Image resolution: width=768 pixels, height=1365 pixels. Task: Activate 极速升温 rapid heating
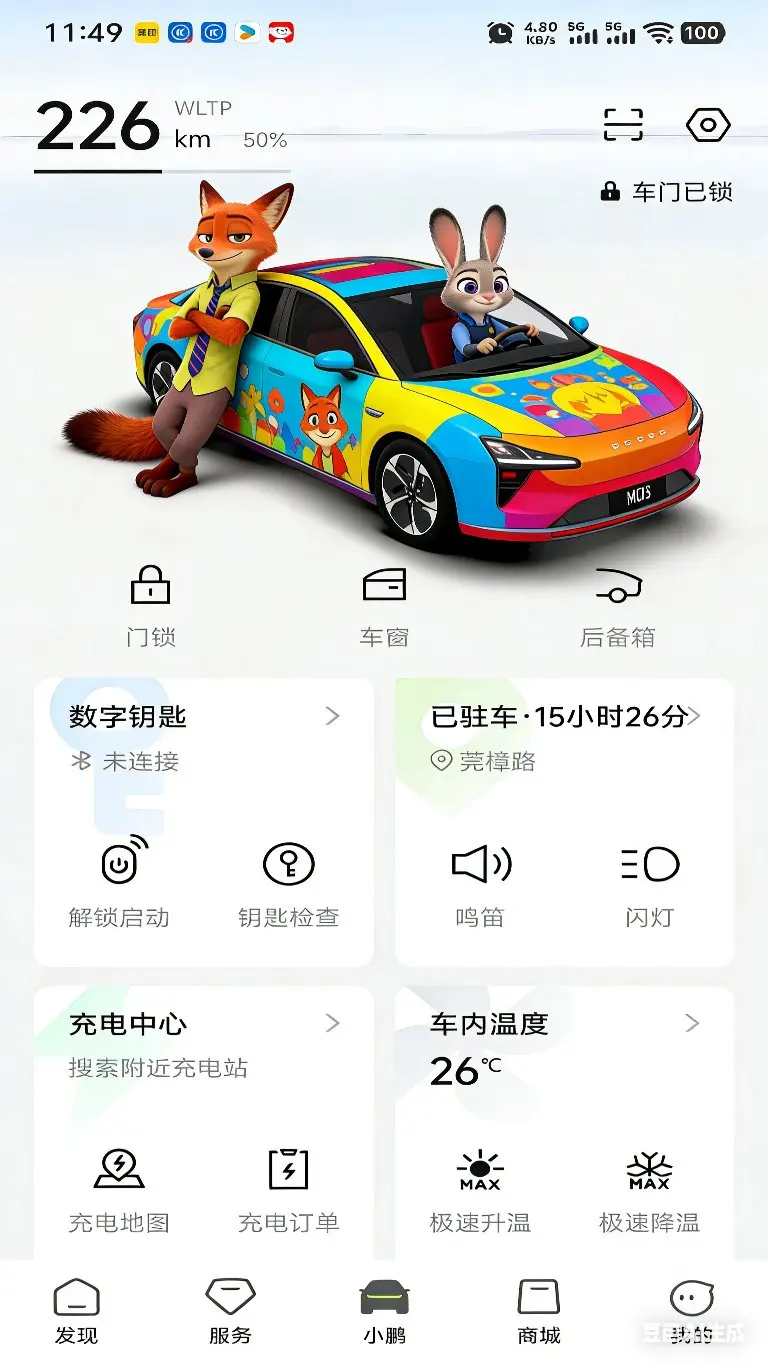(x=480, y=1190)
